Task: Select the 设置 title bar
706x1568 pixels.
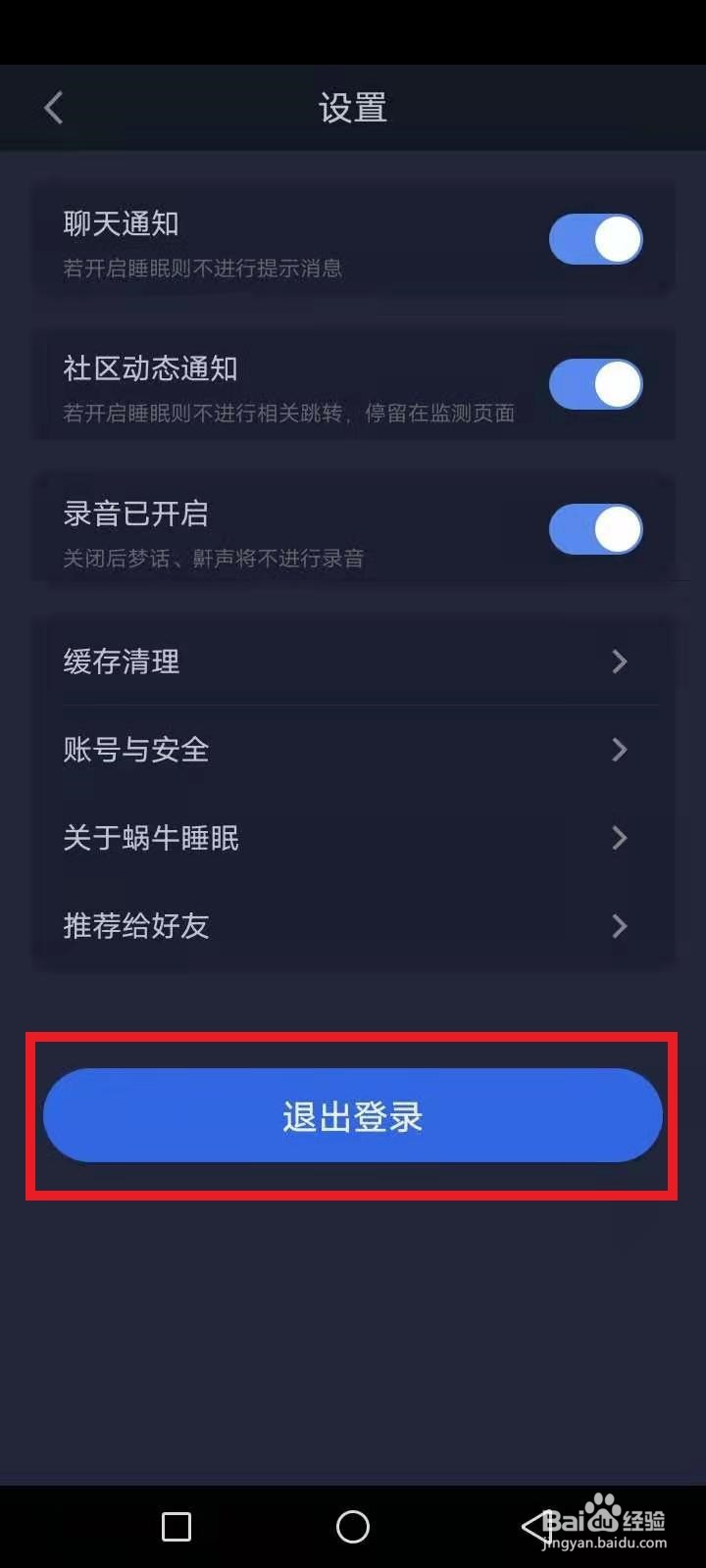Action: [x=353, y=108]
